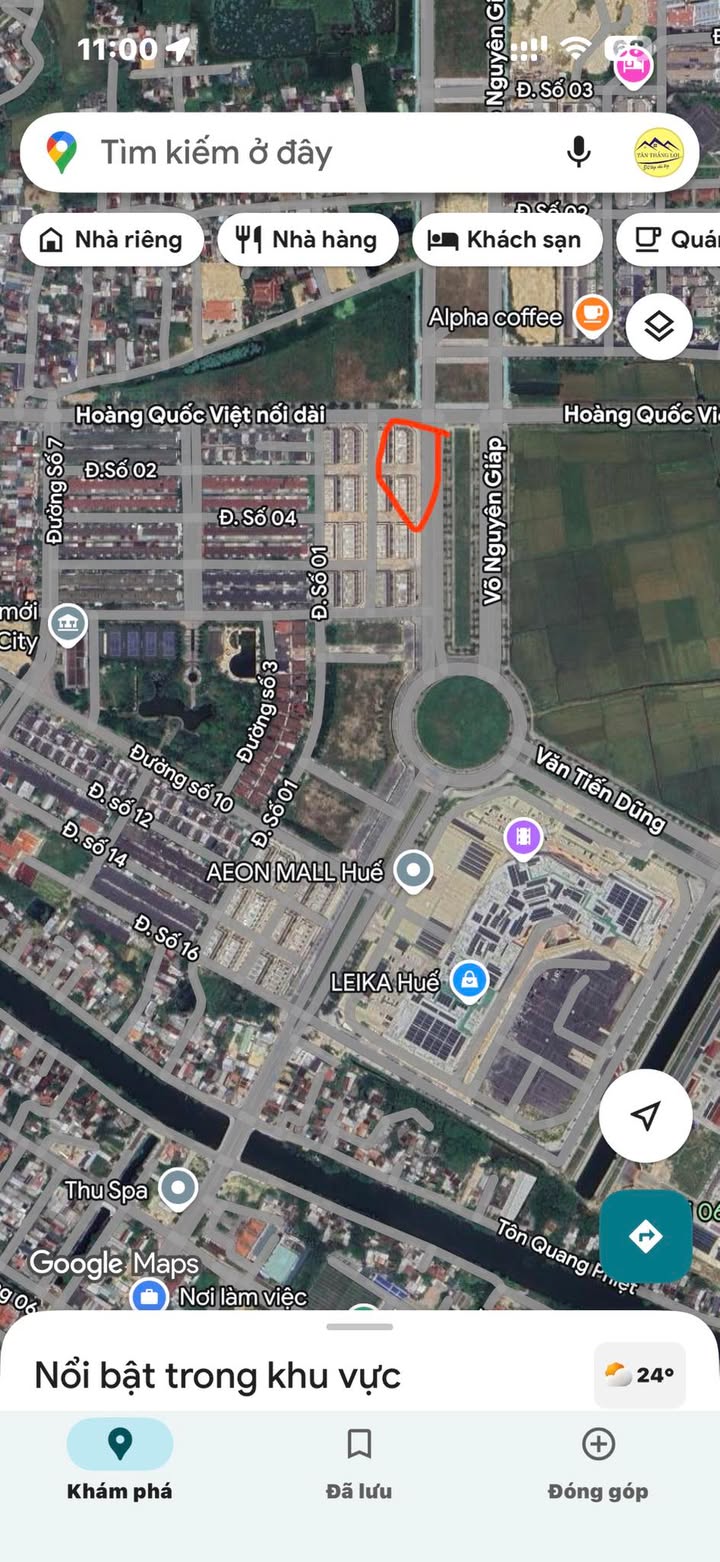Open directions with the teal button

pyautogui.click(x=646, y=1236)
